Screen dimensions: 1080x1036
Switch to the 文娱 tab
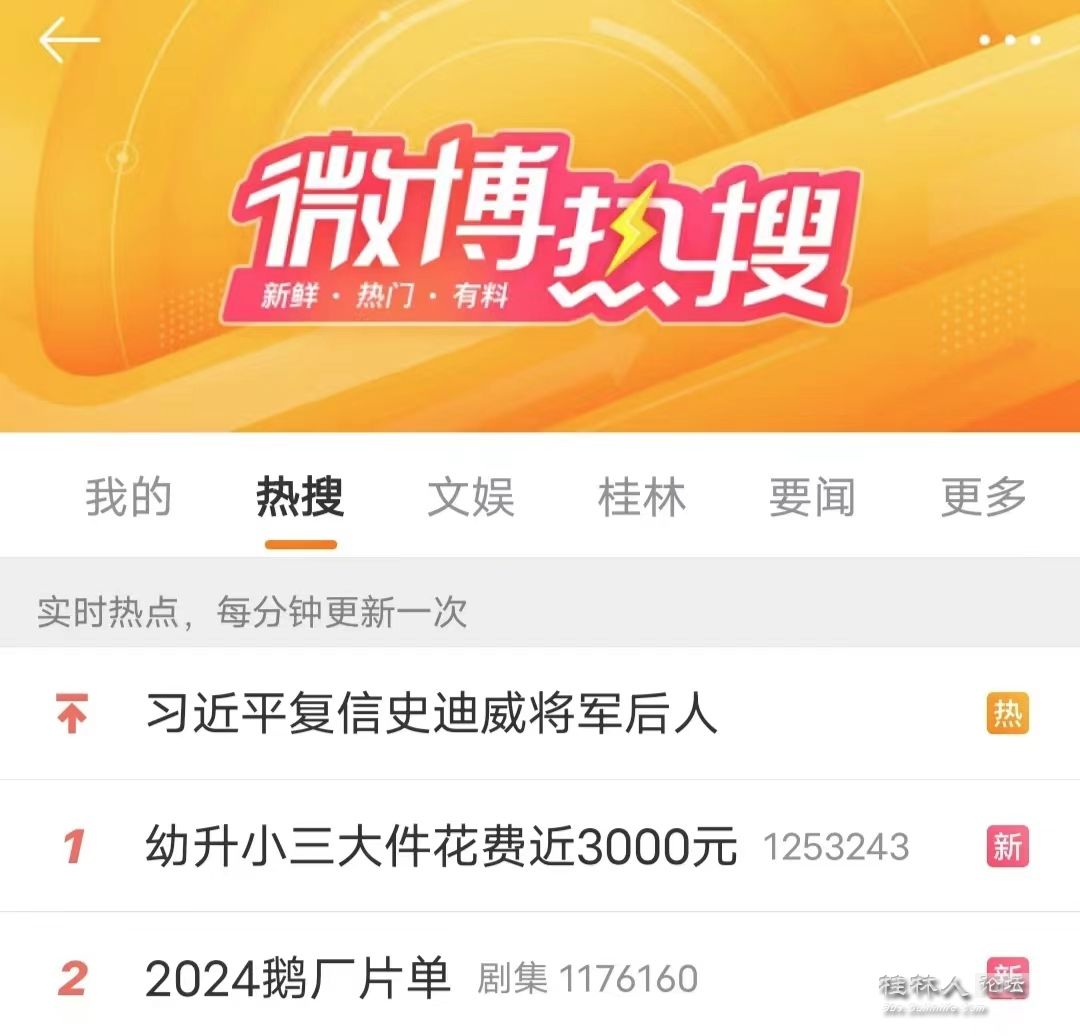coord(471,497)
